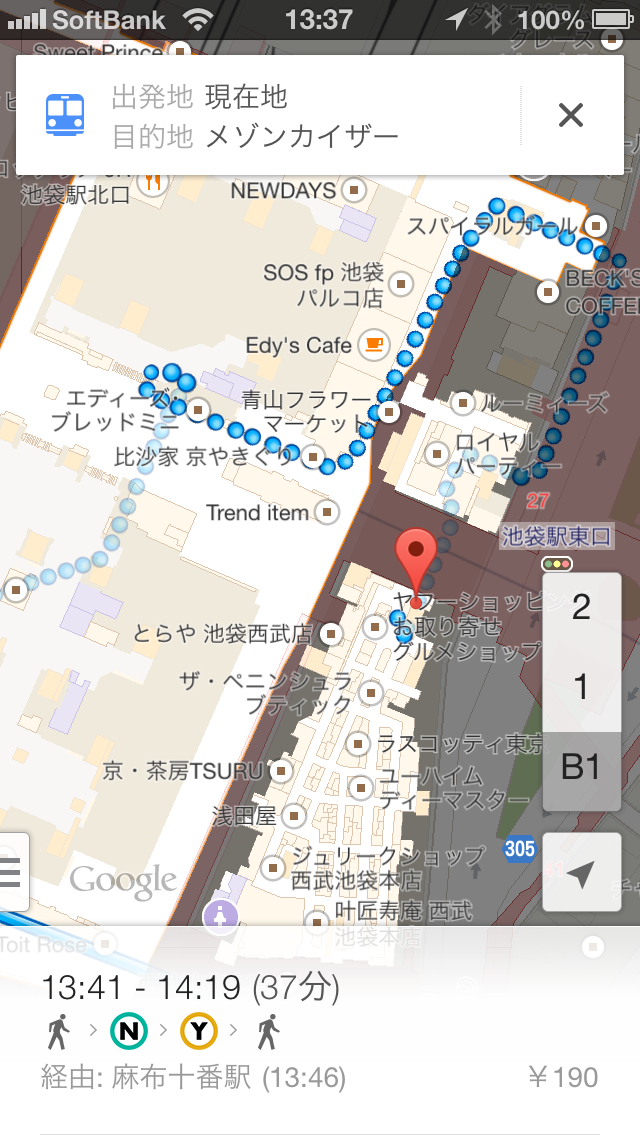Switch to floor 2
The height and width of the screenshot is (1136, 640).
pos(581,607)
